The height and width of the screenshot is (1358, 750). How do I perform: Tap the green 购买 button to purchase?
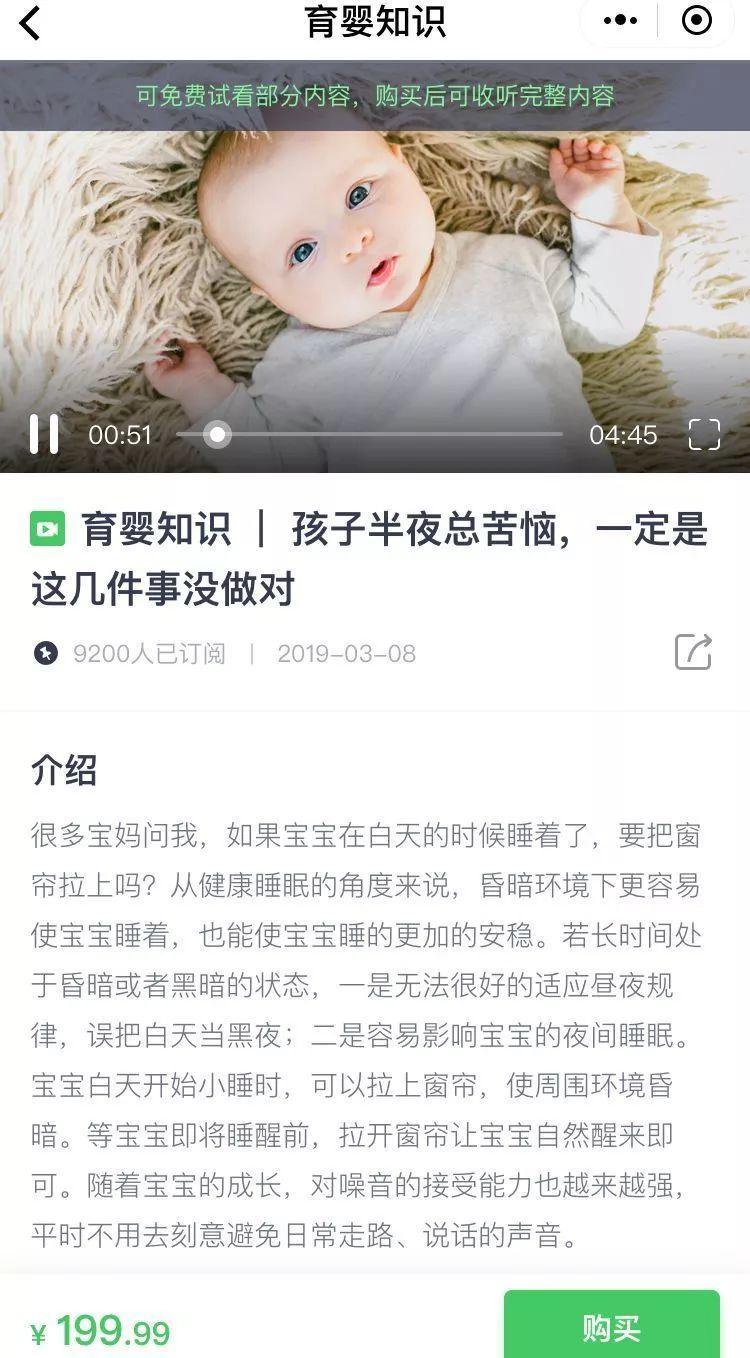coord(611,1327)
